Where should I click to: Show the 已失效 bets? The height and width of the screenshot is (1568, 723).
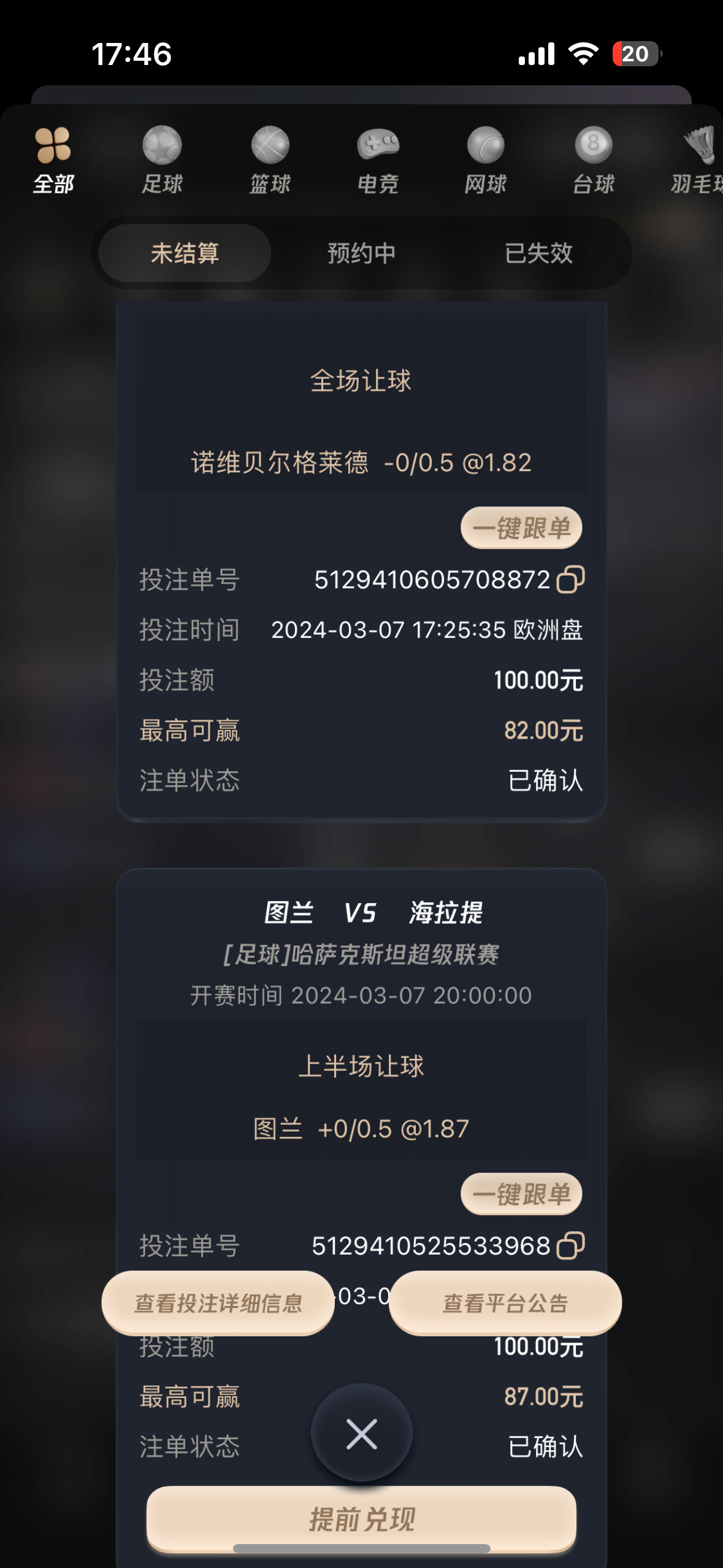538,253
